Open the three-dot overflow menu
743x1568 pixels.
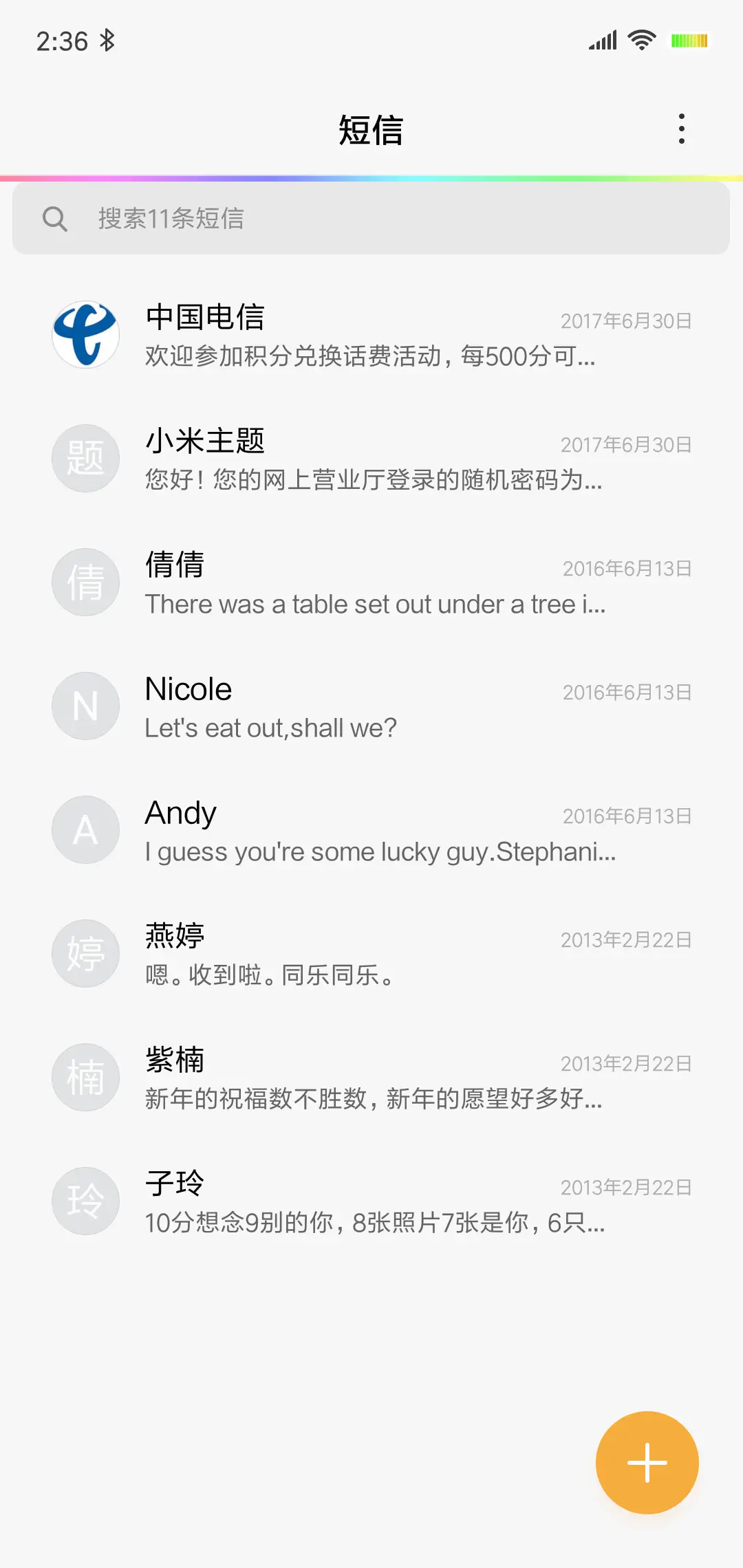682,128
